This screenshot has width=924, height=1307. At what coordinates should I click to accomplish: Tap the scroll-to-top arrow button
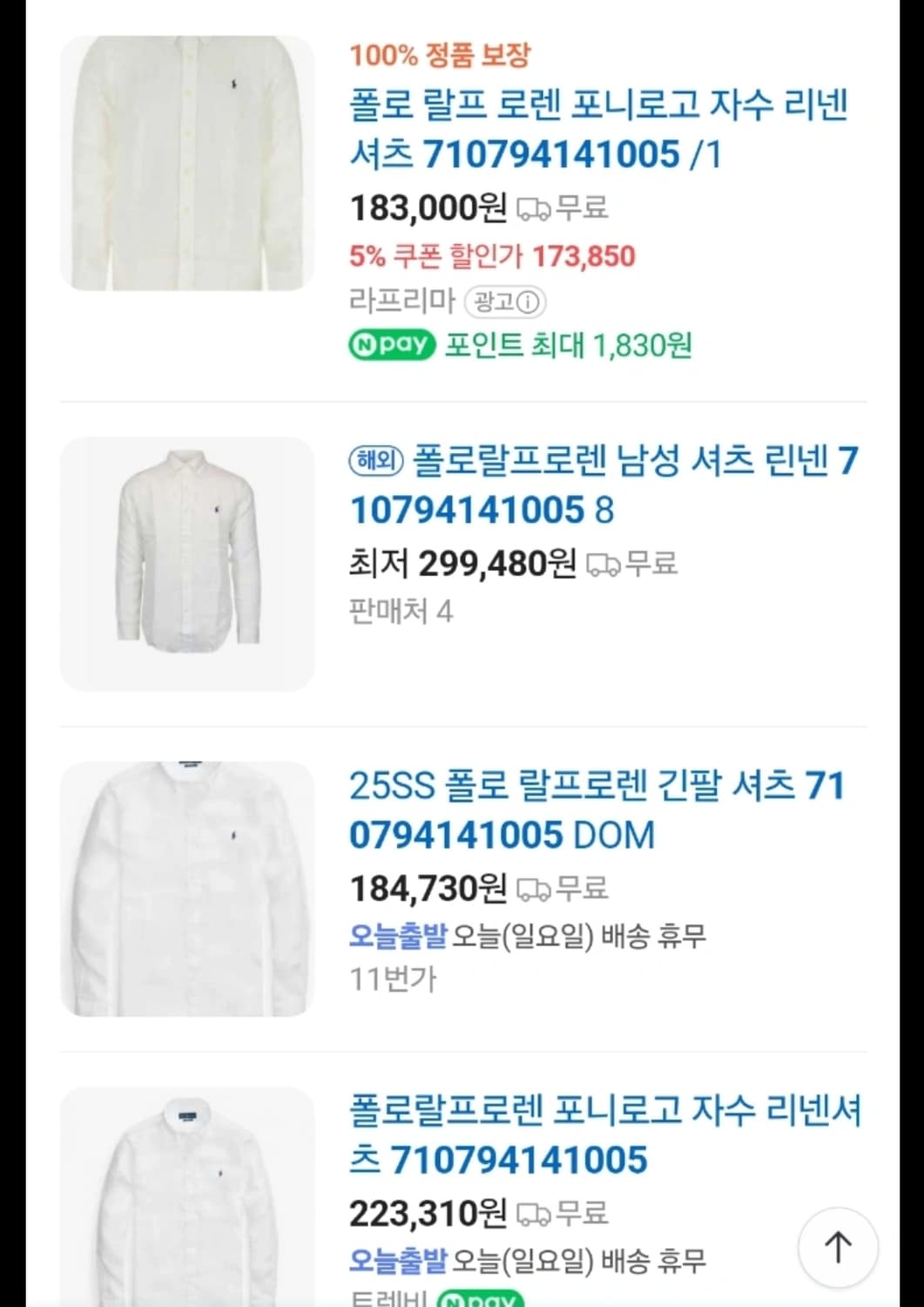coord(839,1248)
